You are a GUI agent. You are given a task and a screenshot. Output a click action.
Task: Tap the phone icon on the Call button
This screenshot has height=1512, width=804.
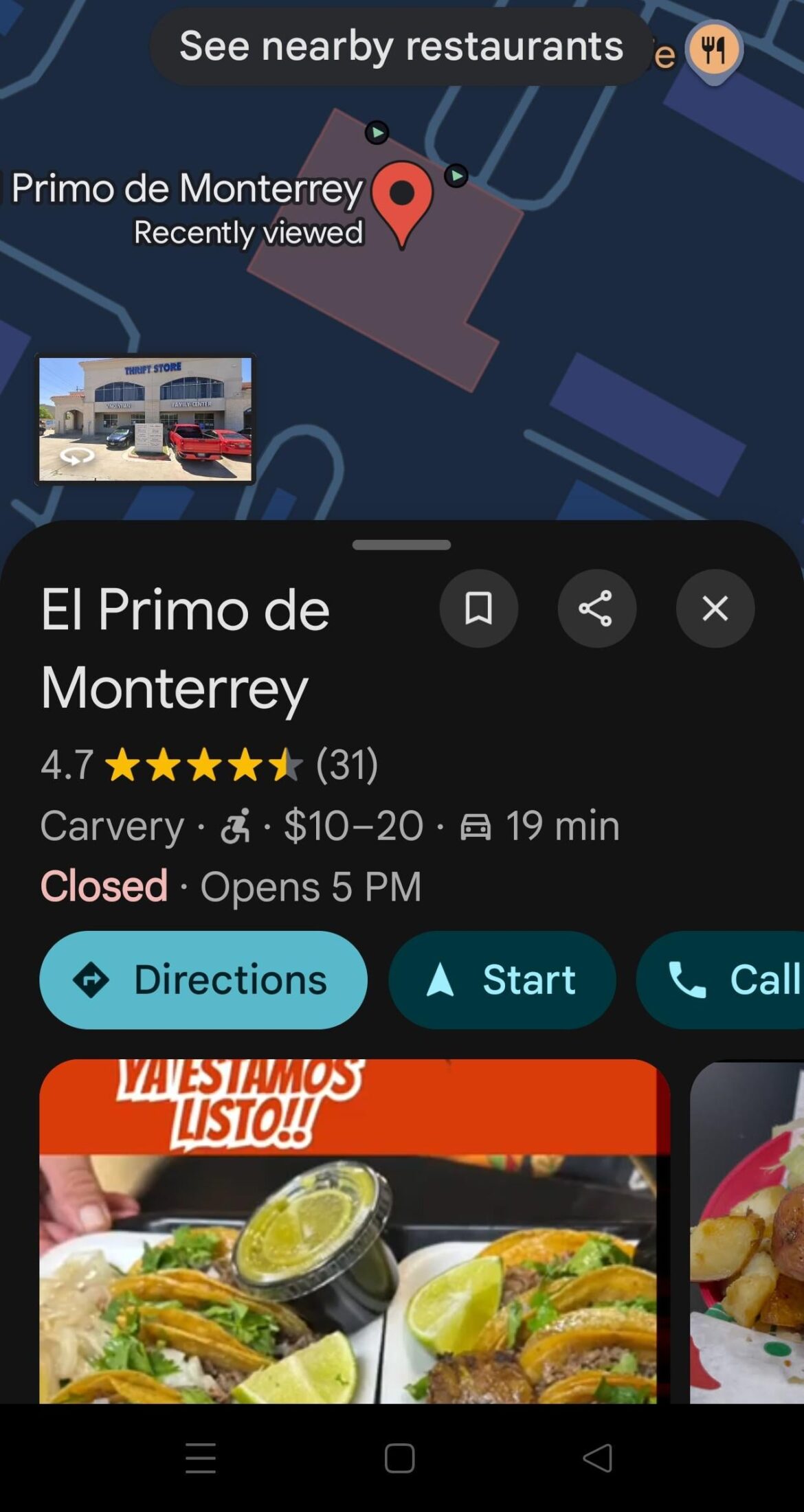click(x=689, y=980)
